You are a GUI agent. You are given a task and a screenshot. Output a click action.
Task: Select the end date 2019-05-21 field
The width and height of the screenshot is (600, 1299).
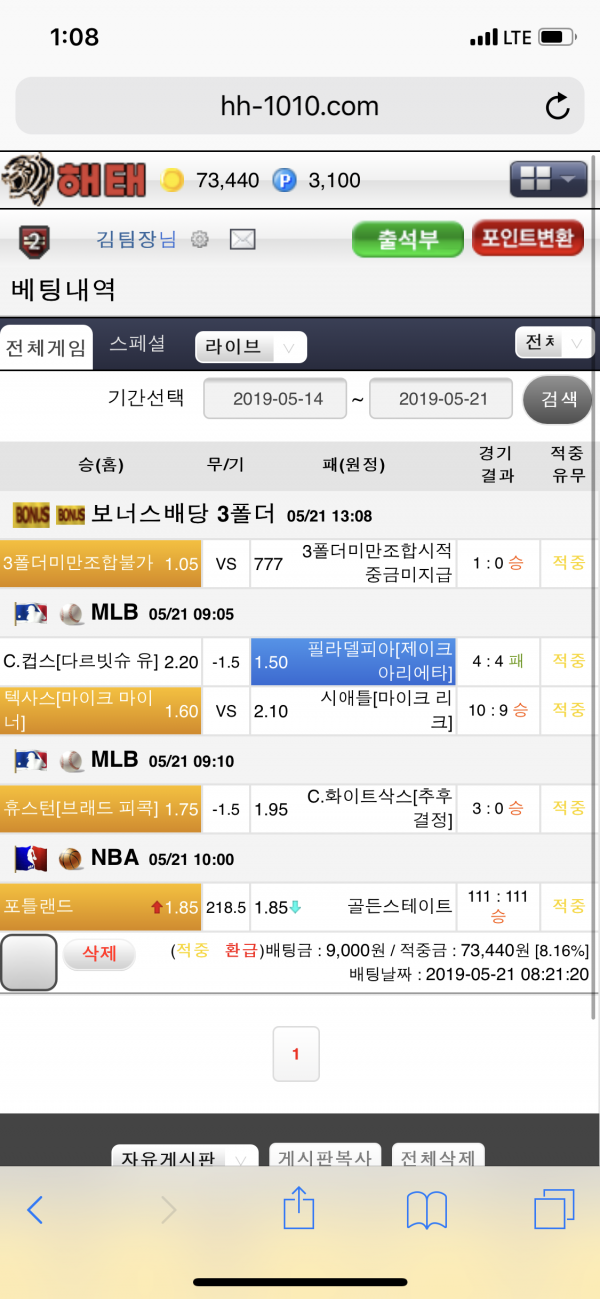[x=441, y=399]
